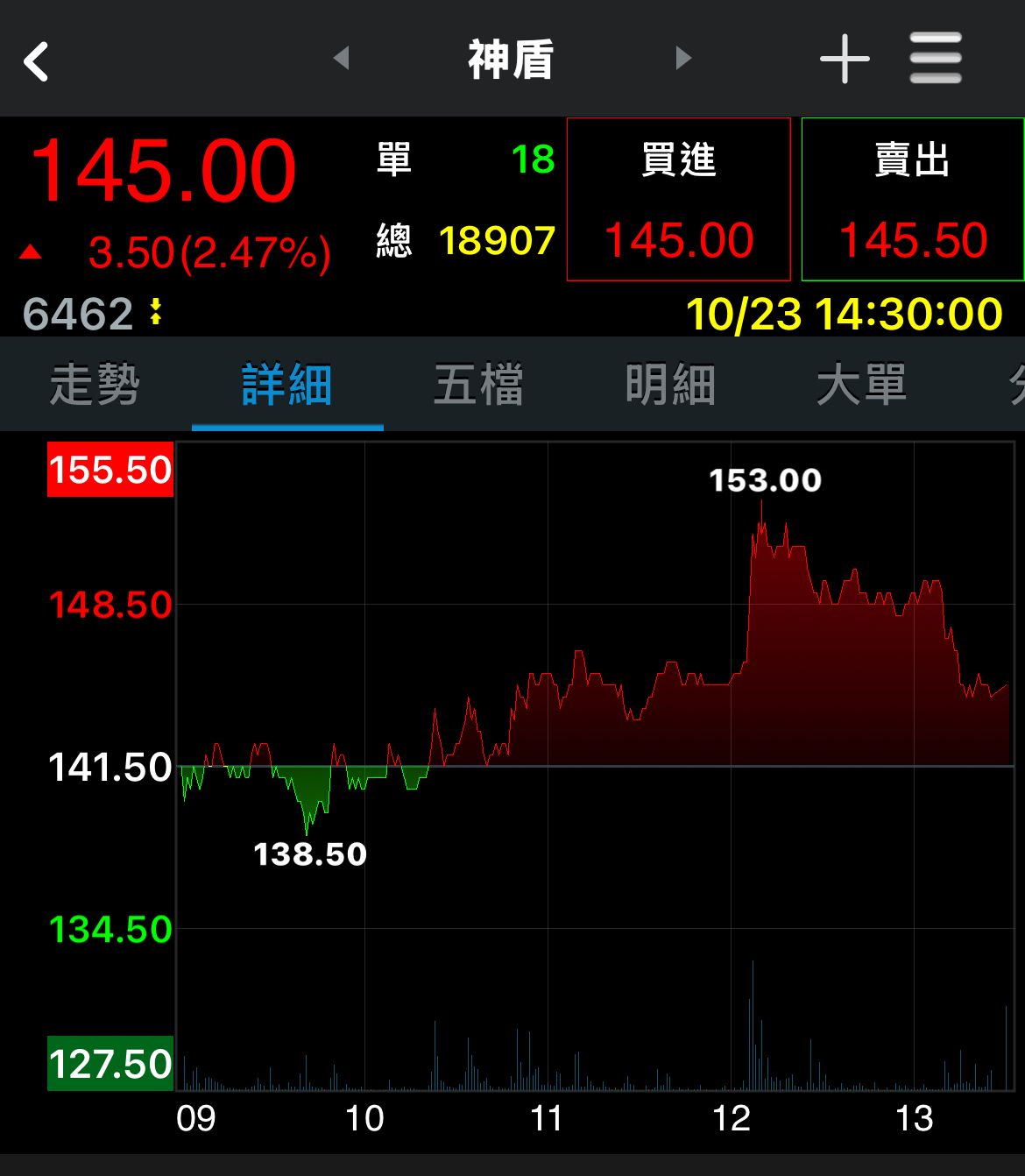This screenshot has width=1025, height=1176.
Task: Tap the 買進 buy button
Action: [x=679, y=200]
